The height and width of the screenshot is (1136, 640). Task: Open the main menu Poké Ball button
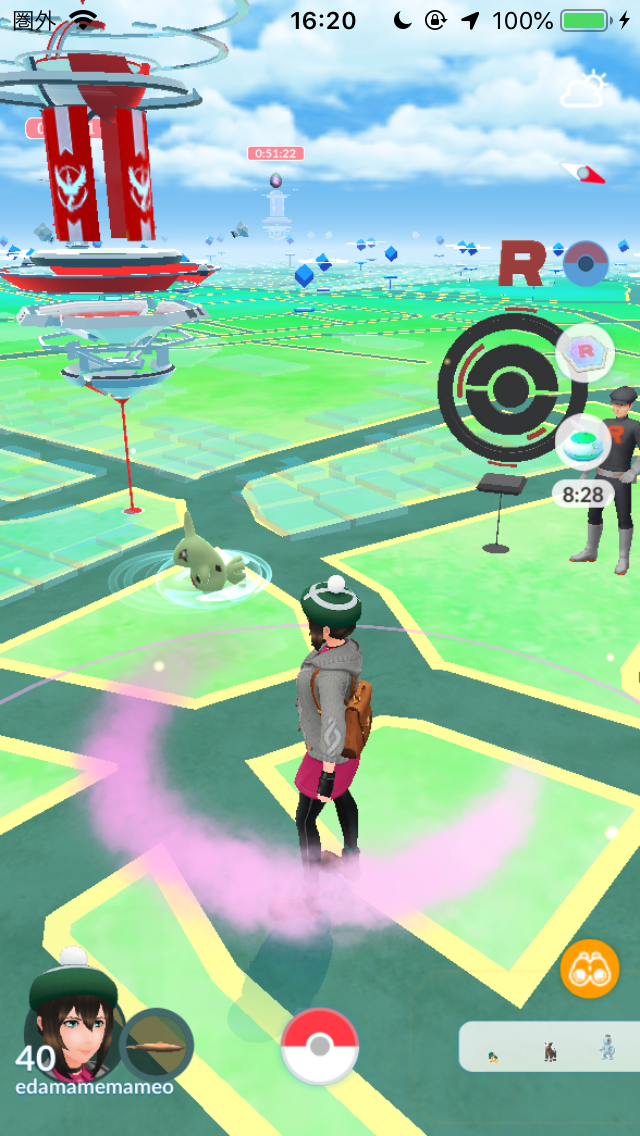[x=320, y=1046]
